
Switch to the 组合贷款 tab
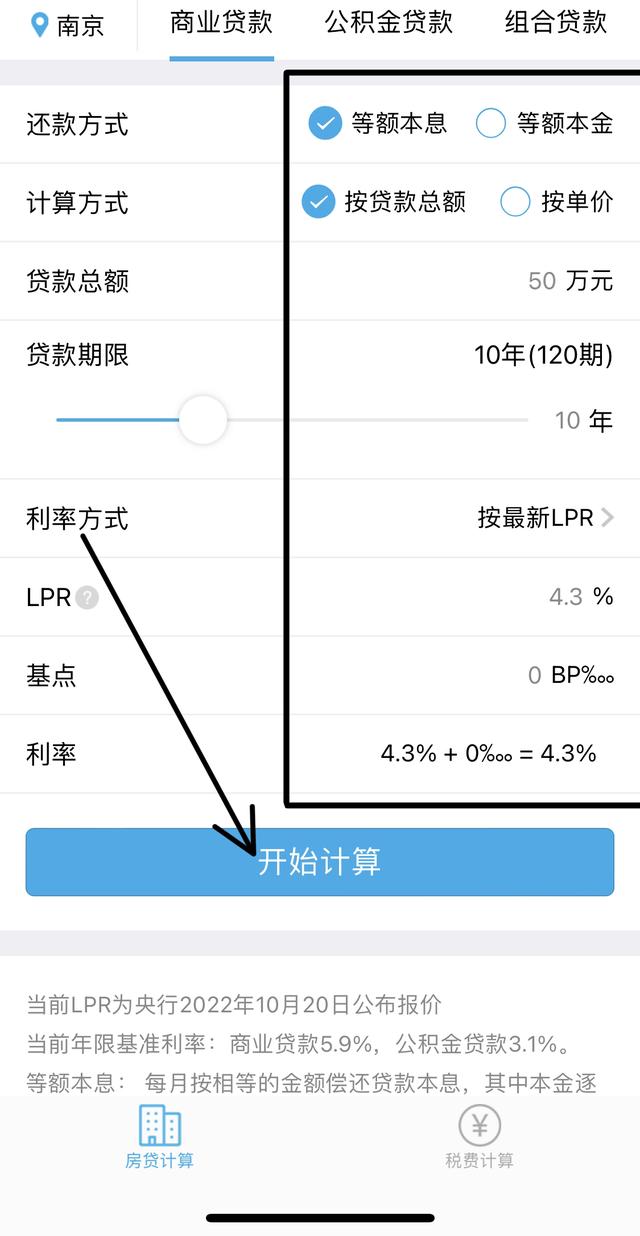click(x=556, y=23)
